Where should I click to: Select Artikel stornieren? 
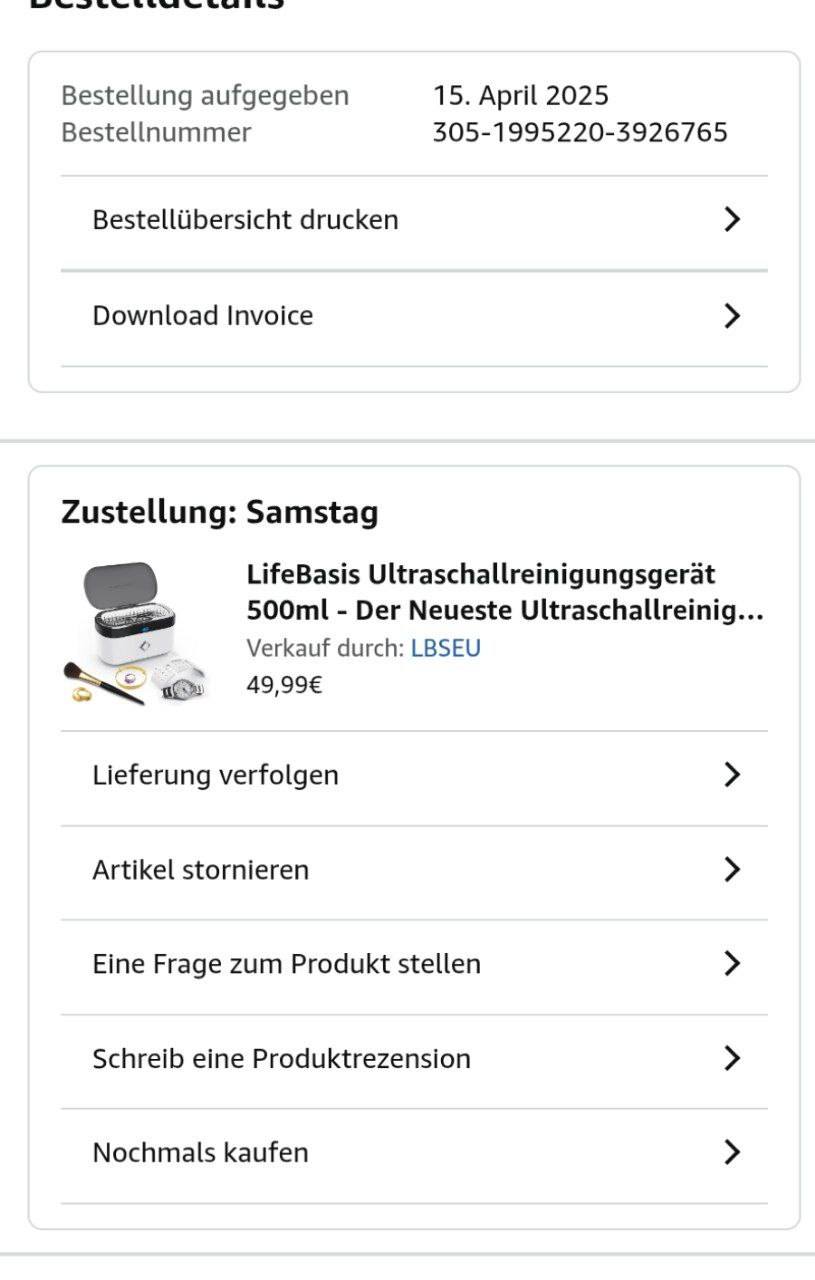pos(413,870)
